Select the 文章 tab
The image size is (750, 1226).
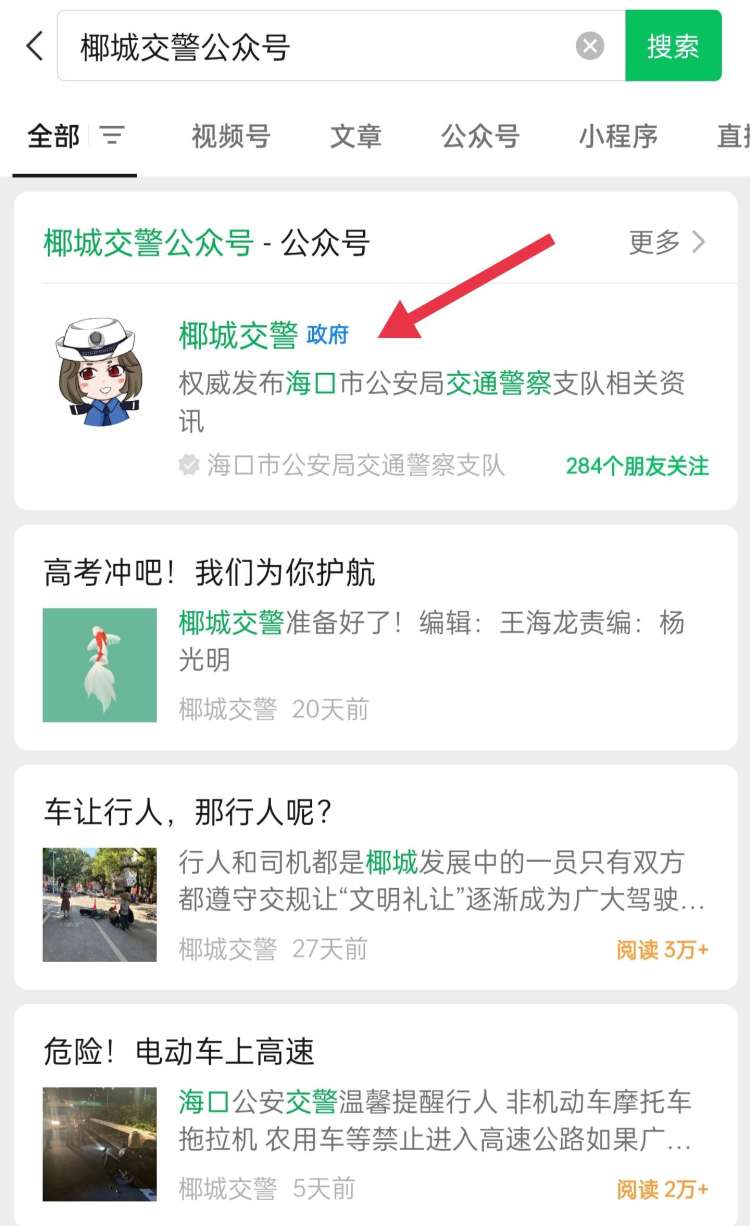pos(356,137)
